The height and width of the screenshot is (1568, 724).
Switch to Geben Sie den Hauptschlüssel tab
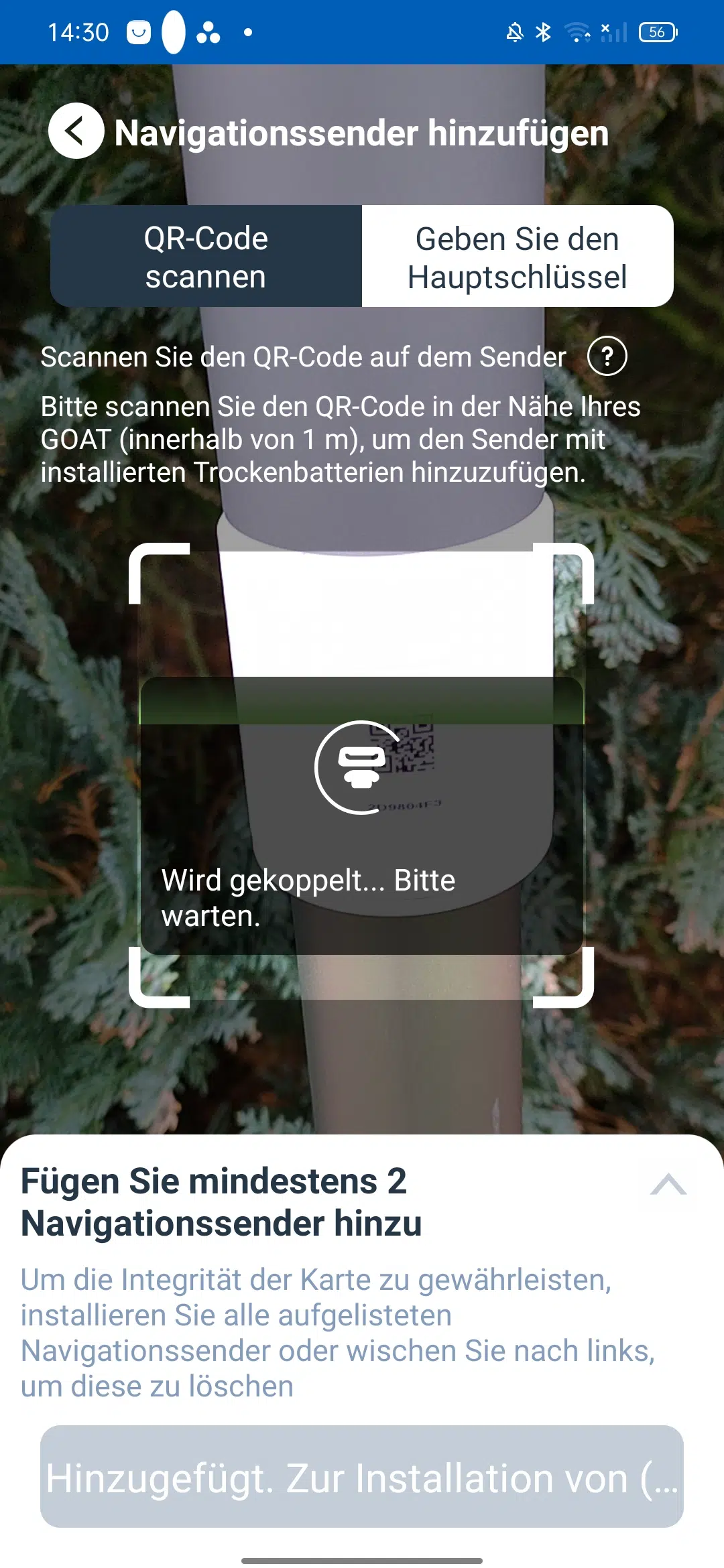[x=518, y=257]
